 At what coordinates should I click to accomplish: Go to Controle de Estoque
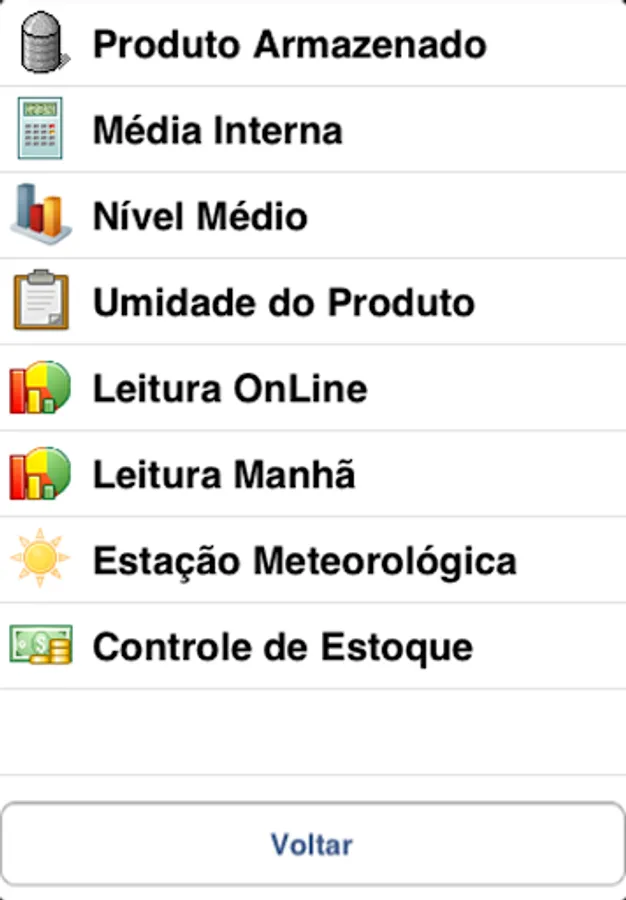[282, 647]
